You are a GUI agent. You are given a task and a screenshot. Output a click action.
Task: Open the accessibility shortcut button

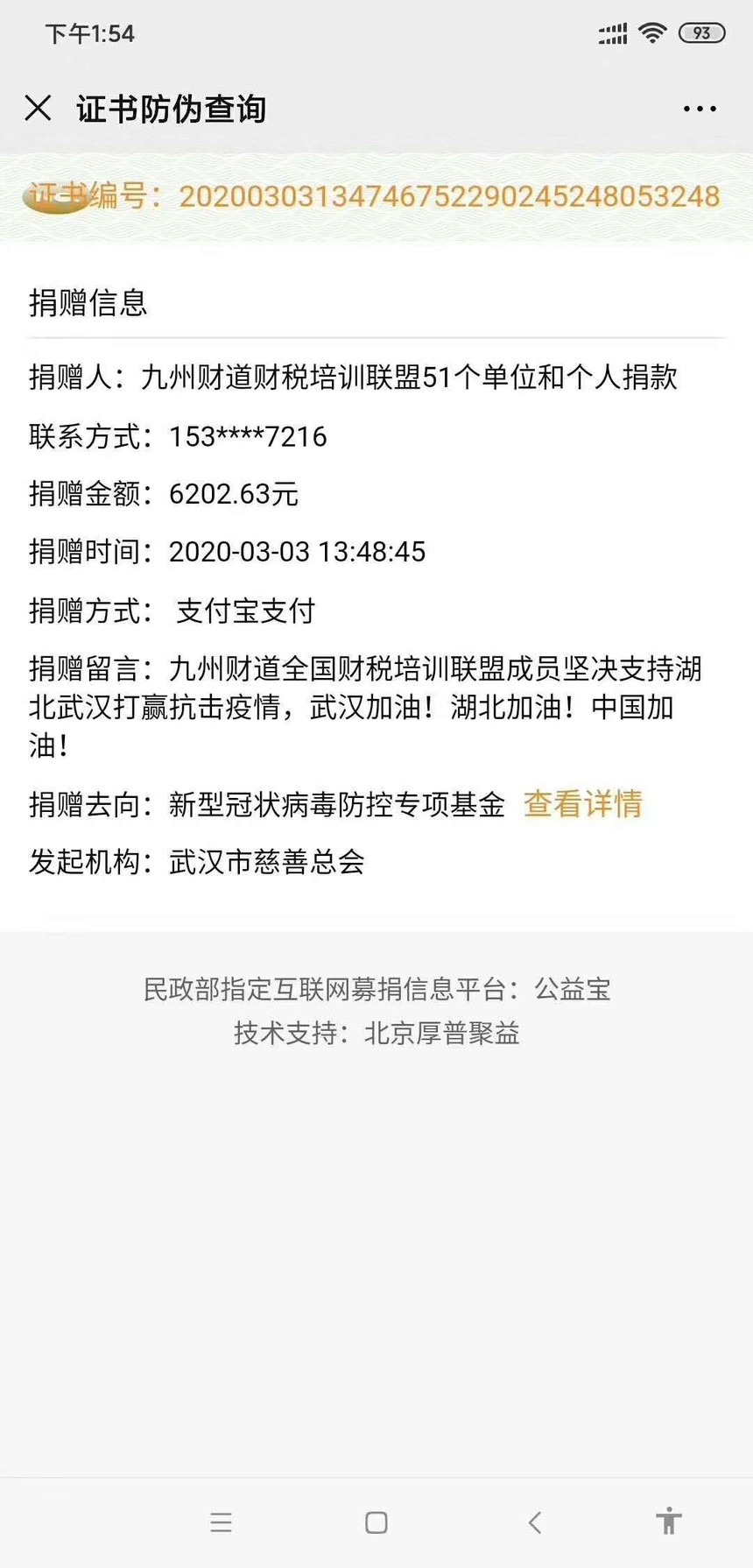click(x=668, y=1521)
